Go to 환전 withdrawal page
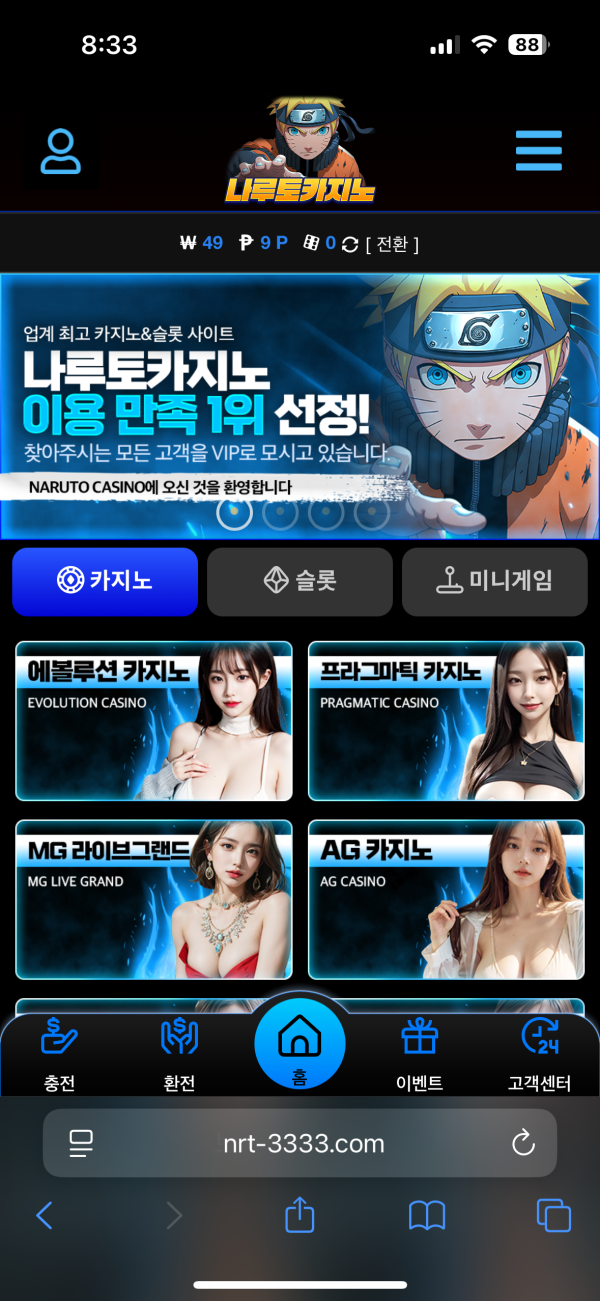The height and width of the screenshot is (1301, 600). pos(179,1055)
